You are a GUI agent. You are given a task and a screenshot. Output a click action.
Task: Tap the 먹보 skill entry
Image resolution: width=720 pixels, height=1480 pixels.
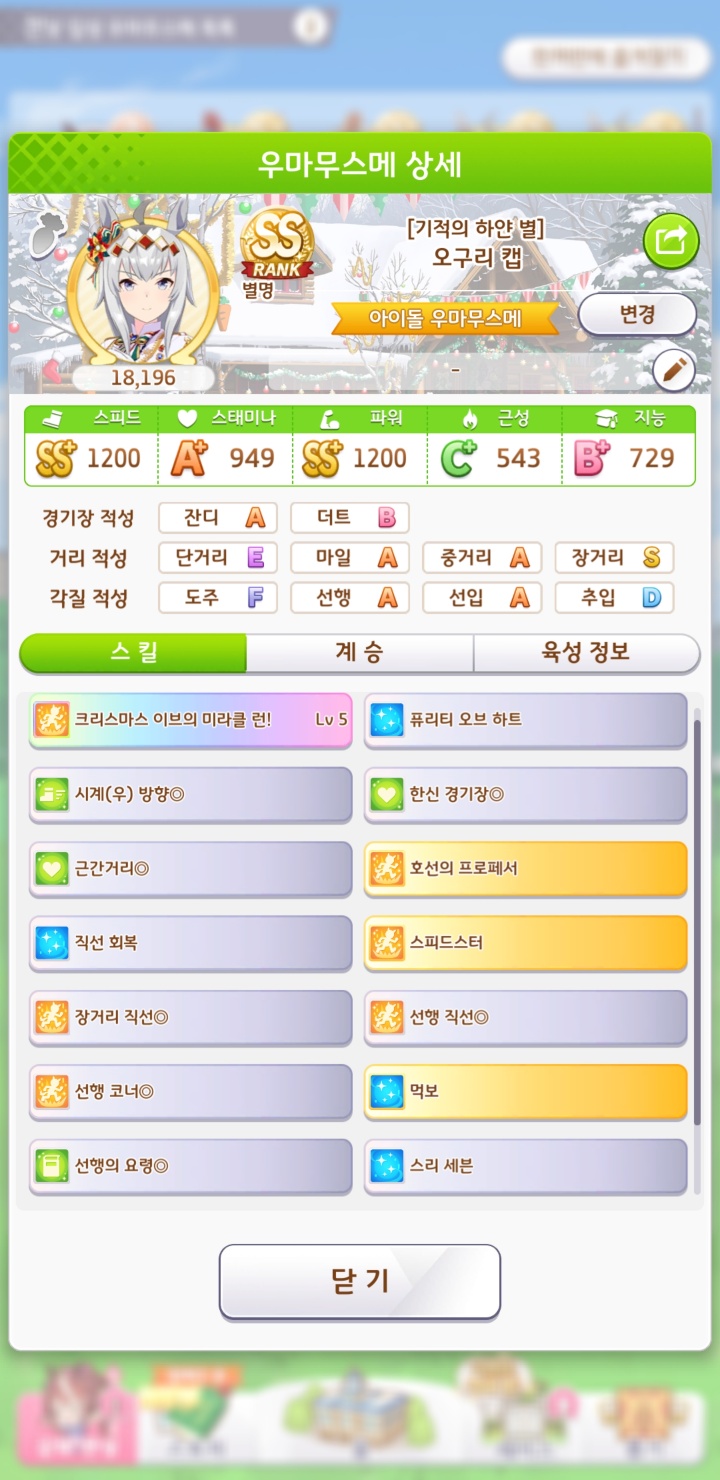point(525,1092)
